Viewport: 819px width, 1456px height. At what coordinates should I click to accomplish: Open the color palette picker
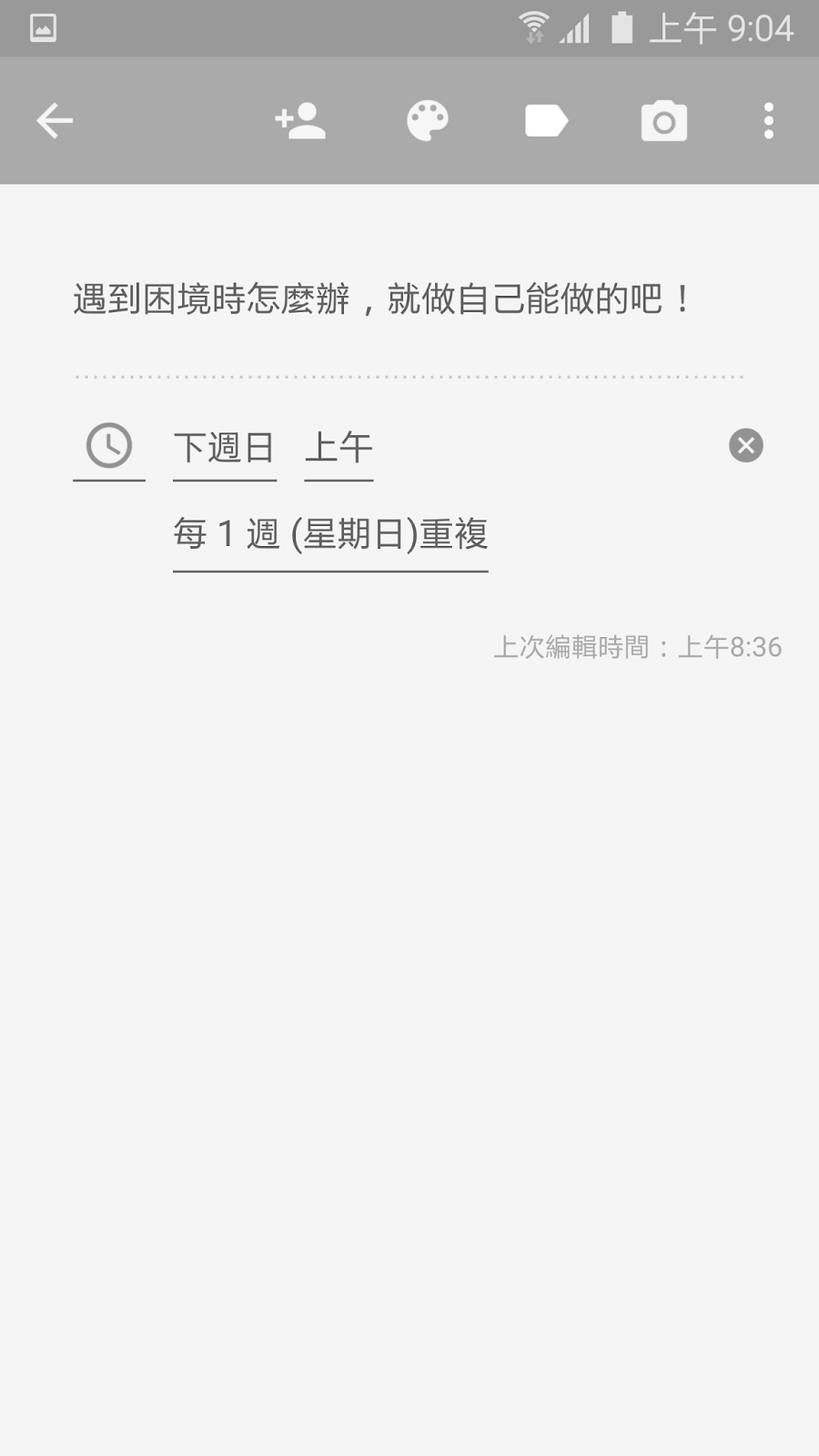pyautogui.click(x=428, y=121)
